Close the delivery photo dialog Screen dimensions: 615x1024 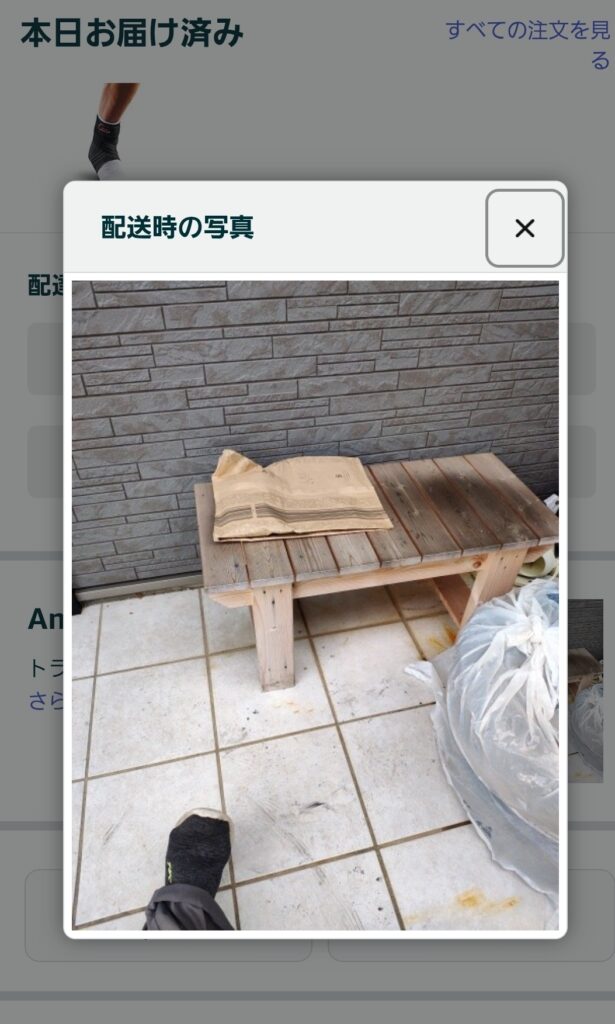(525, 229)
